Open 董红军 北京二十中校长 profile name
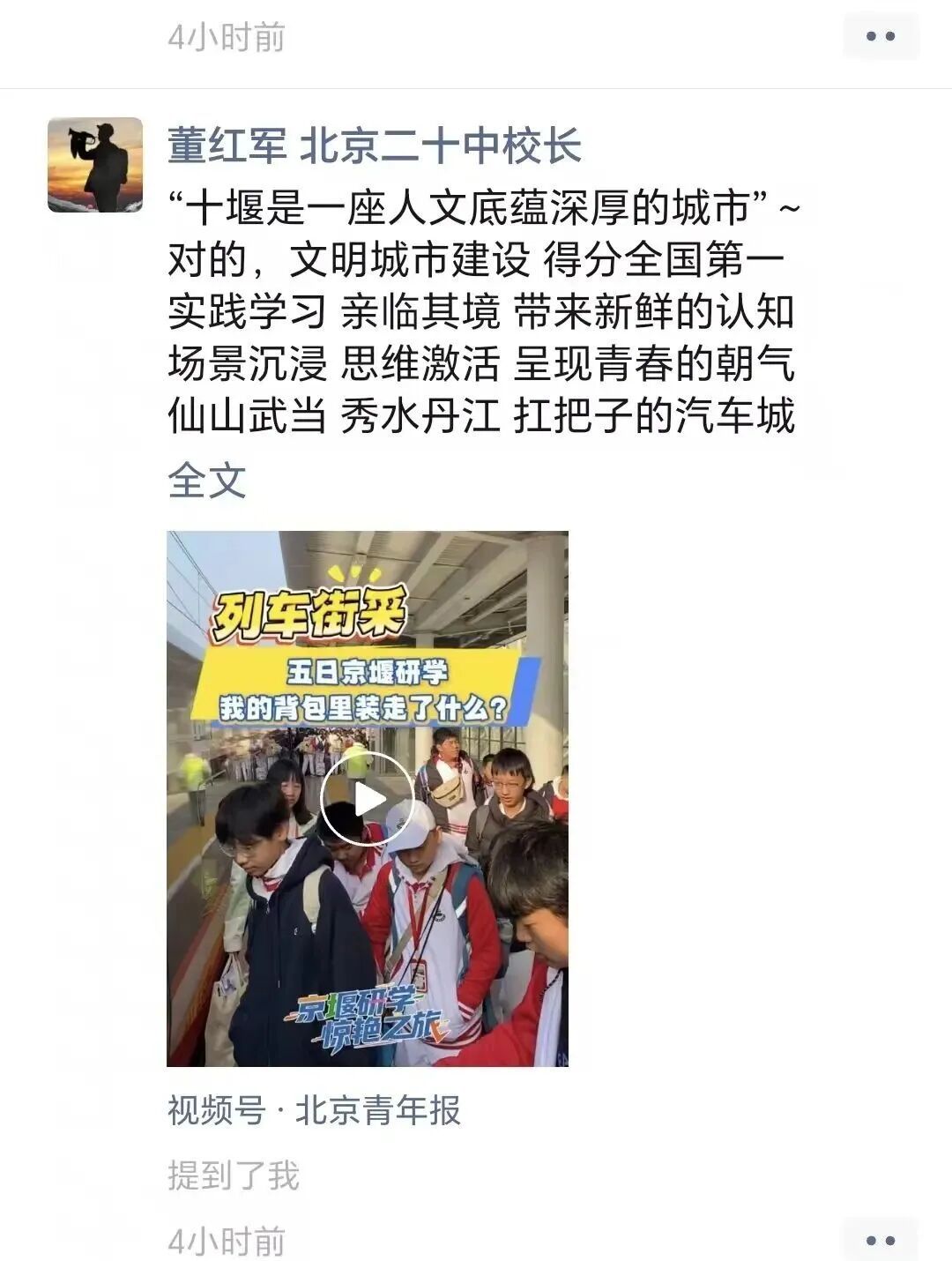Screen dimensions: 952x1261 [x=375, y=146]
